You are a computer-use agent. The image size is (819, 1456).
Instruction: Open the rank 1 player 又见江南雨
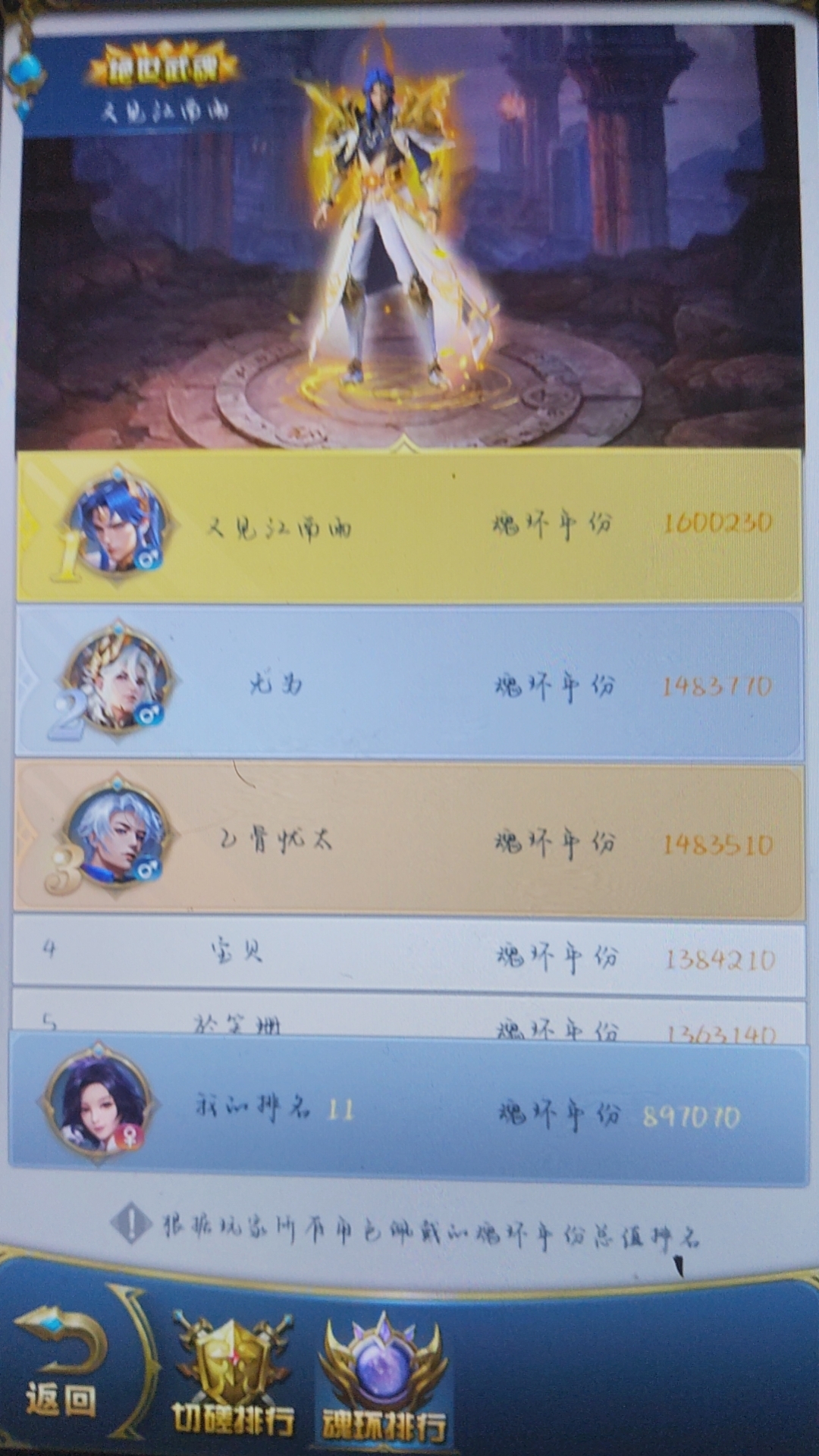(409, 526)
